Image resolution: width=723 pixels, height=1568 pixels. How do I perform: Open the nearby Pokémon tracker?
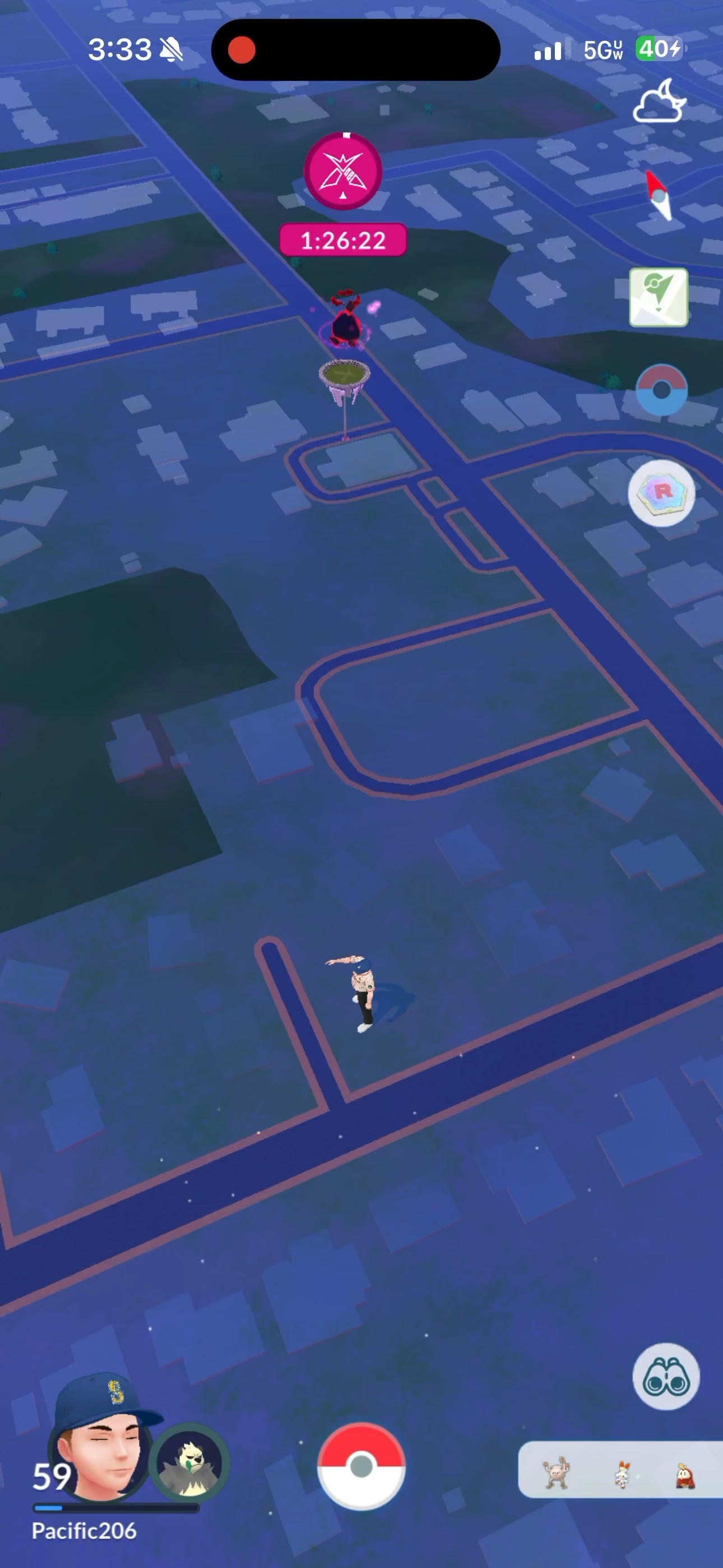pos(619,1468)
